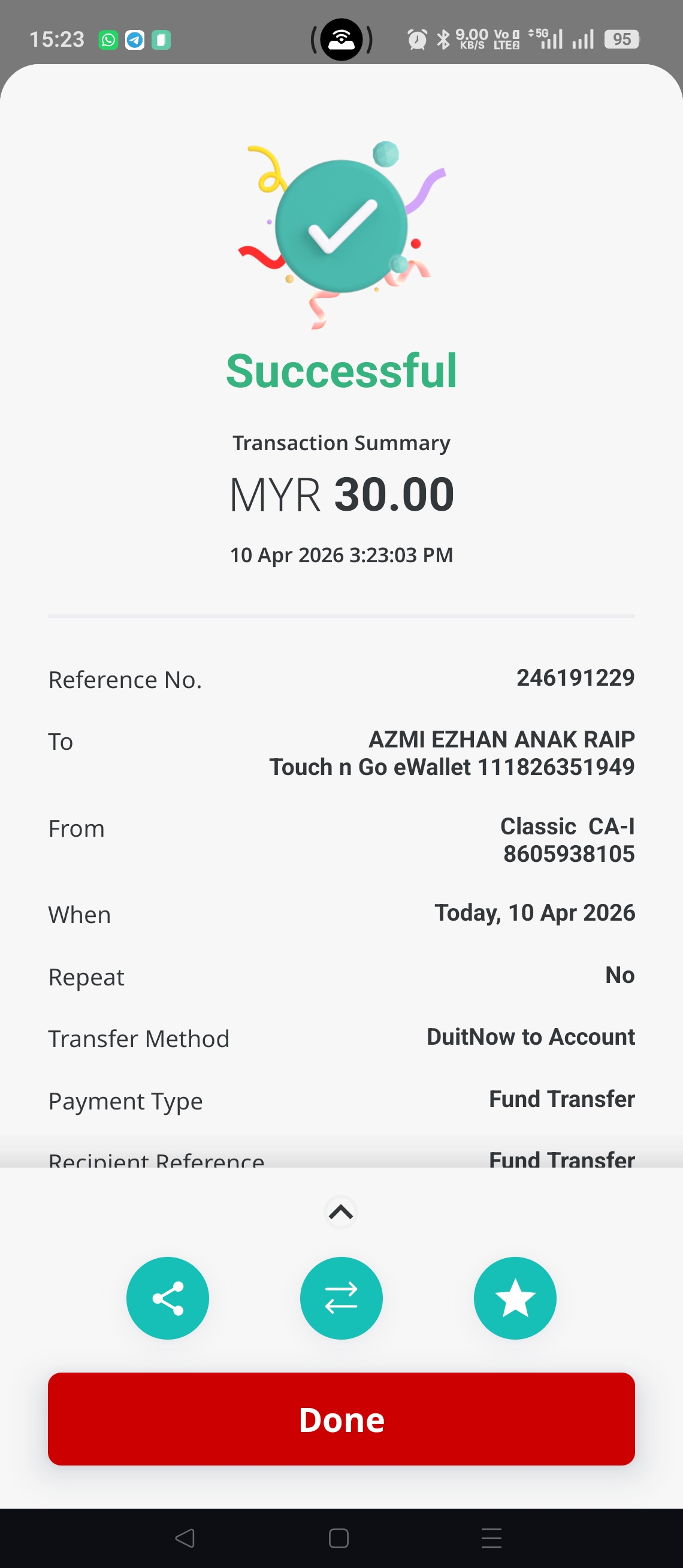The width and height of the screenshot is (683, 1568).
Task: Expand the transaction details chevron
Action: point(341,1213)
